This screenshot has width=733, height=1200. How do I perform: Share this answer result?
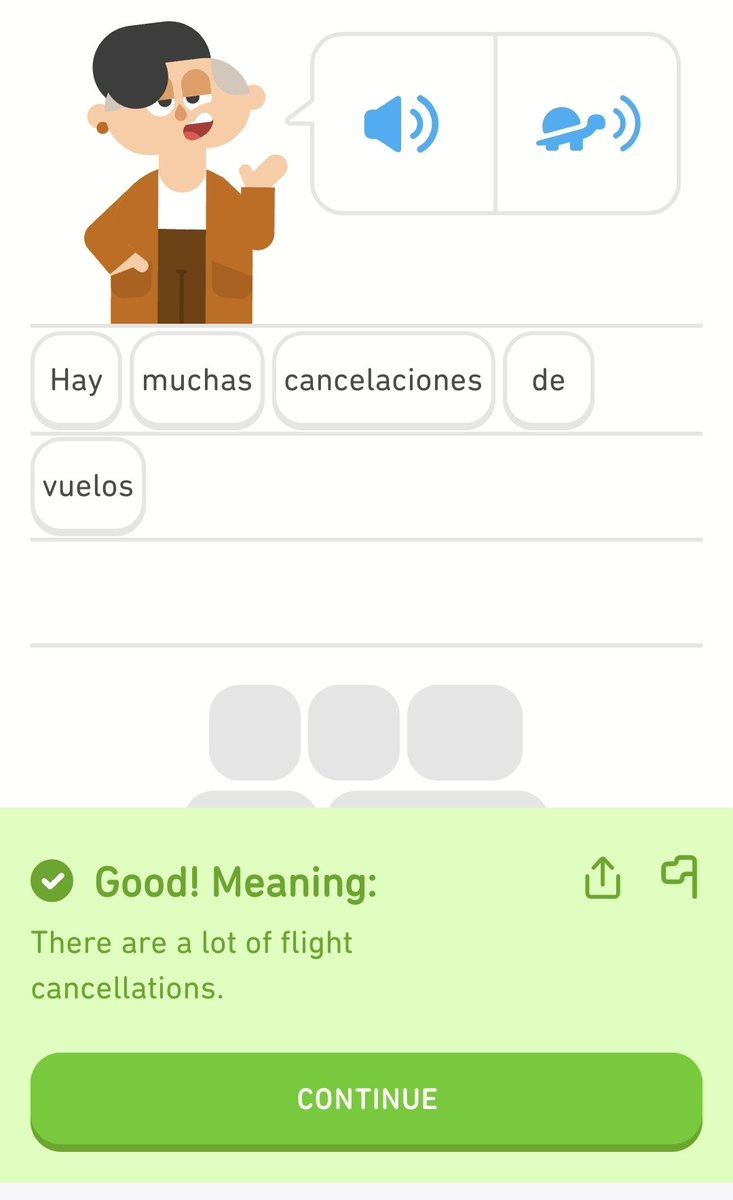[x=602, y=878]
